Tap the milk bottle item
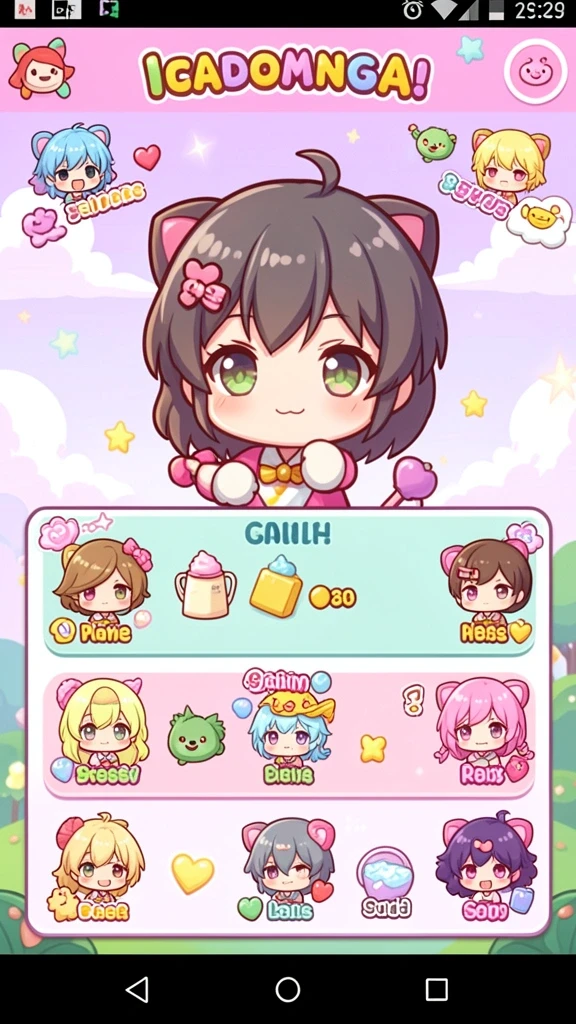The width and height of the screenshot is (576, 1024). pos(205,584)
